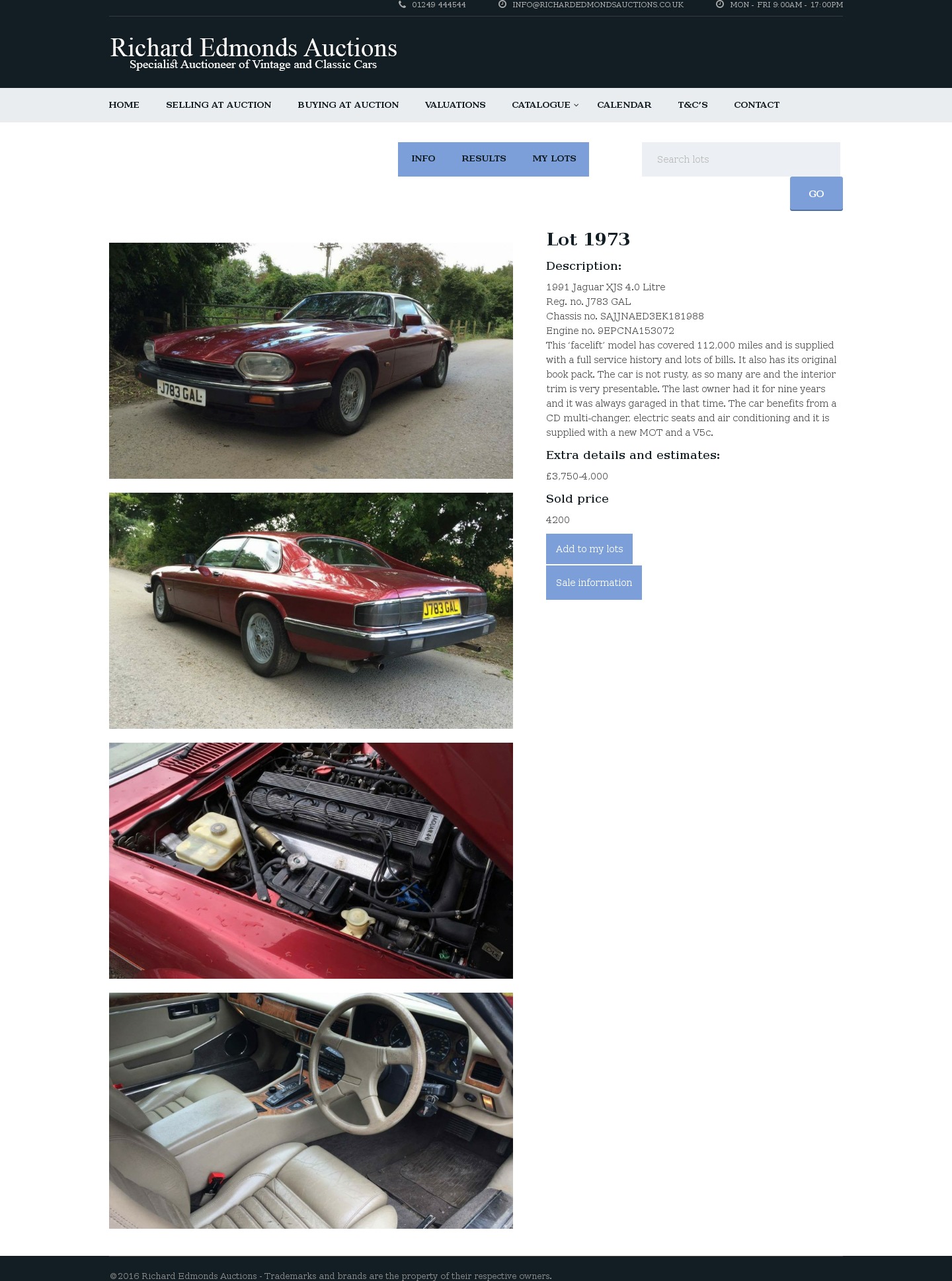
Task: Open the Calendar page
Action: [x=623, y=105]
